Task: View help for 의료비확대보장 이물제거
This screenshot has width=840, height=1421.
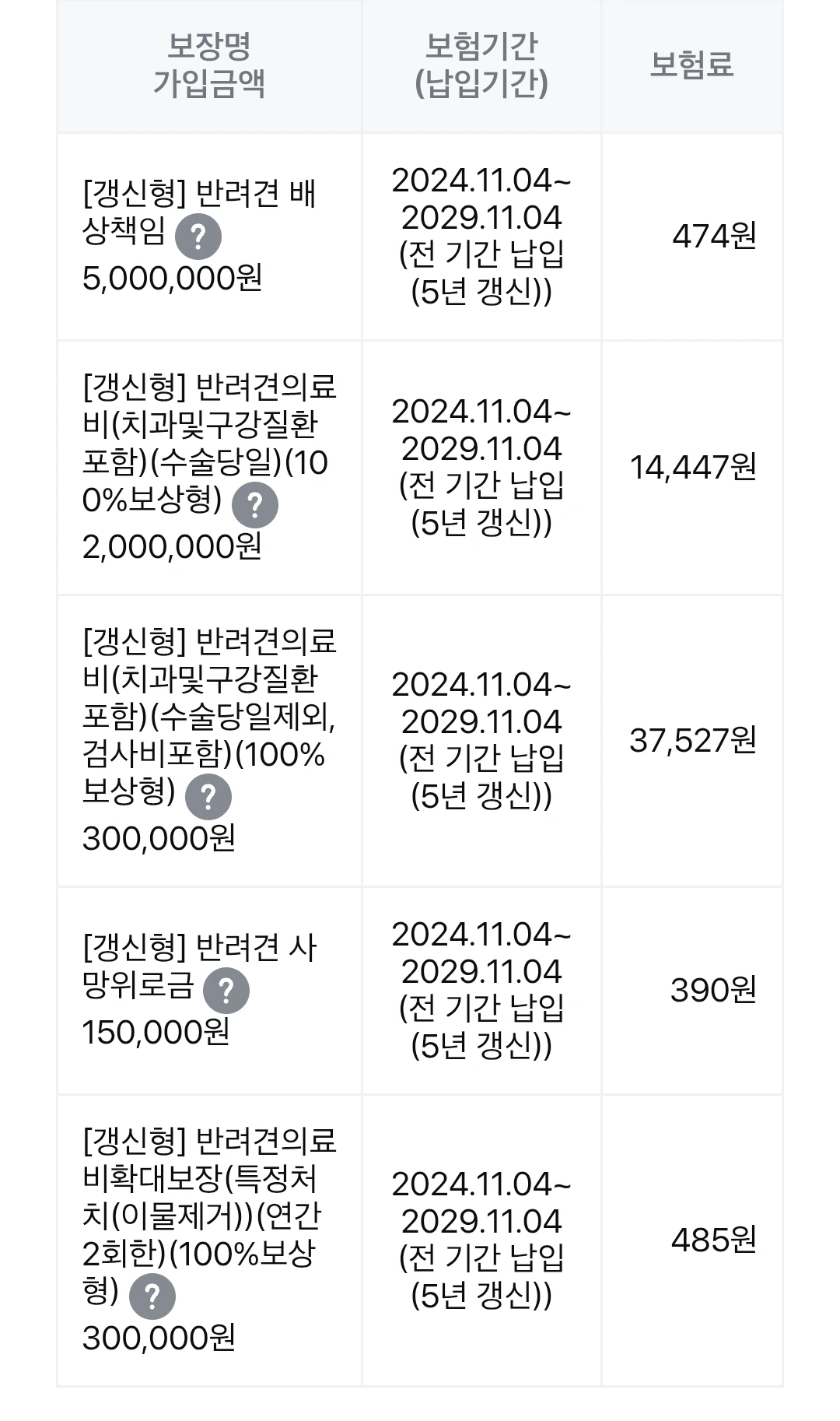Action: (x=152, y=1296)
